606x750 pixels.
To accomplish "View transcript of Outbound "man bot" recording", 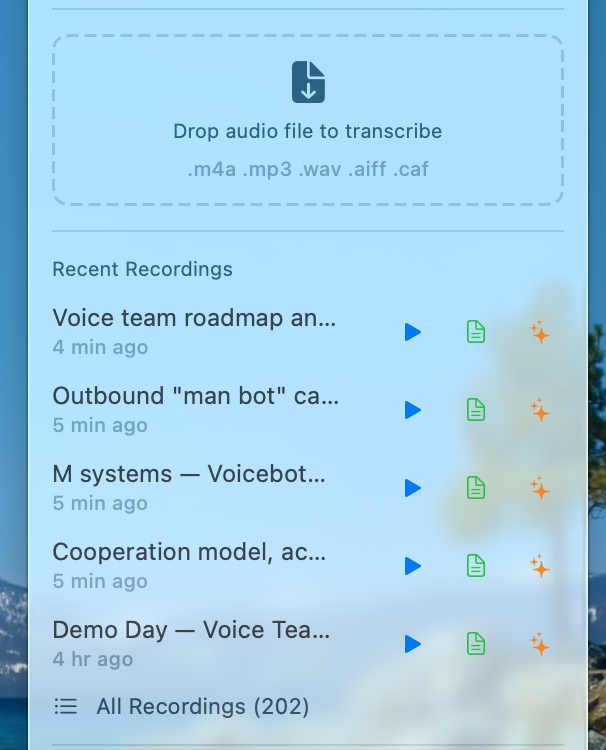I will coord(476,410).
